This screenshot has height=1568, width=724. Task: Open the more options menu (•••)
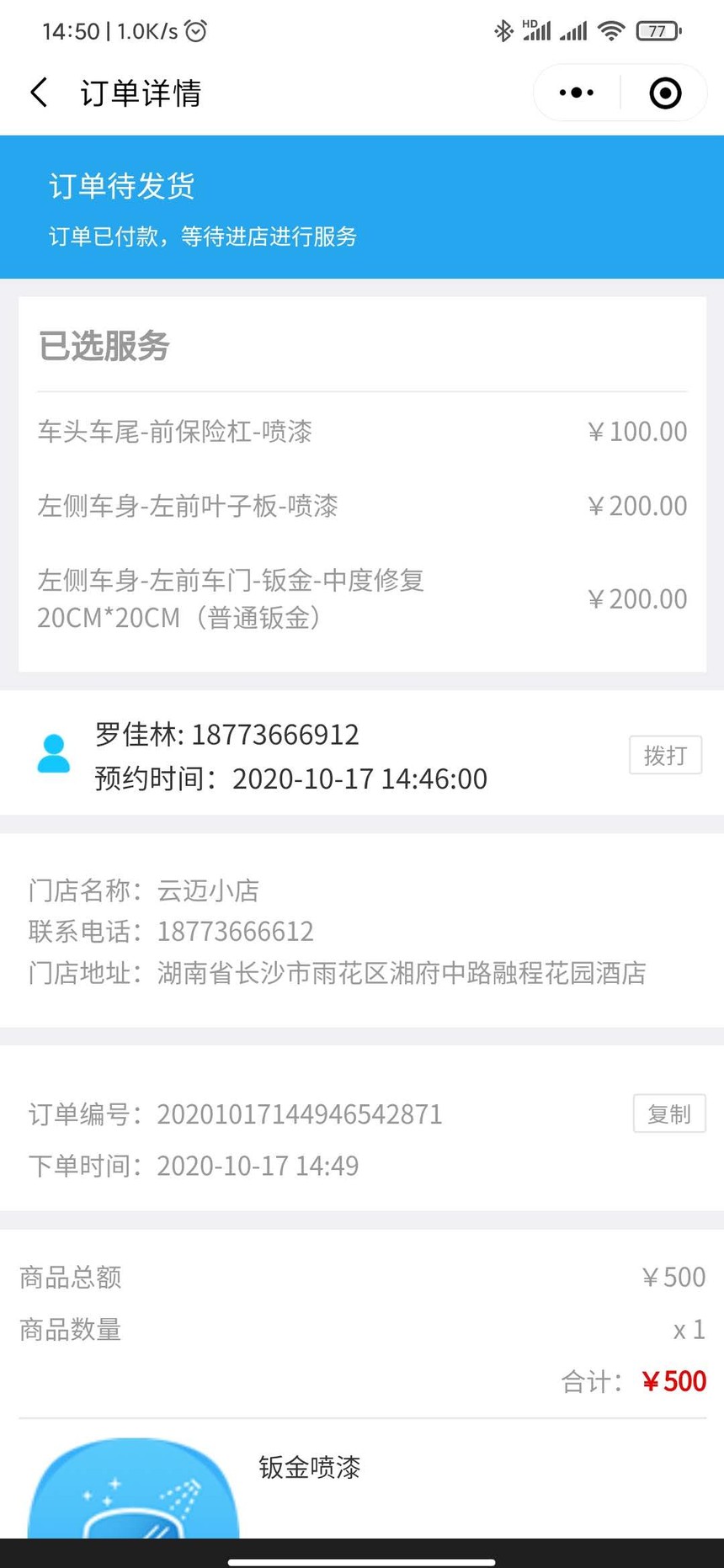pyautogui.click(x=575, y=93)
